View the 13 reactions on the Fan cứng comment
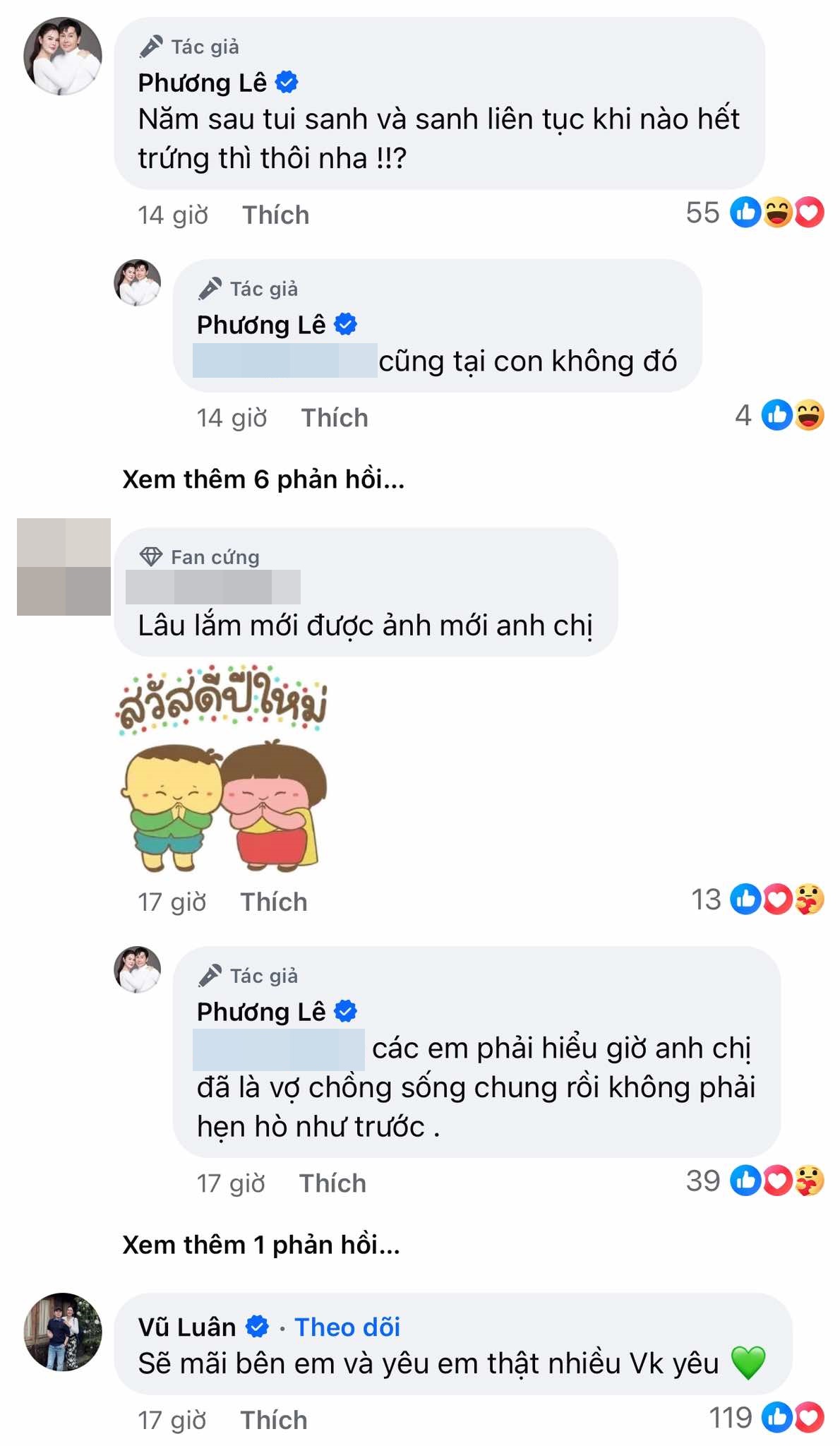This screenshot has width=840, height=1446. 757,900
